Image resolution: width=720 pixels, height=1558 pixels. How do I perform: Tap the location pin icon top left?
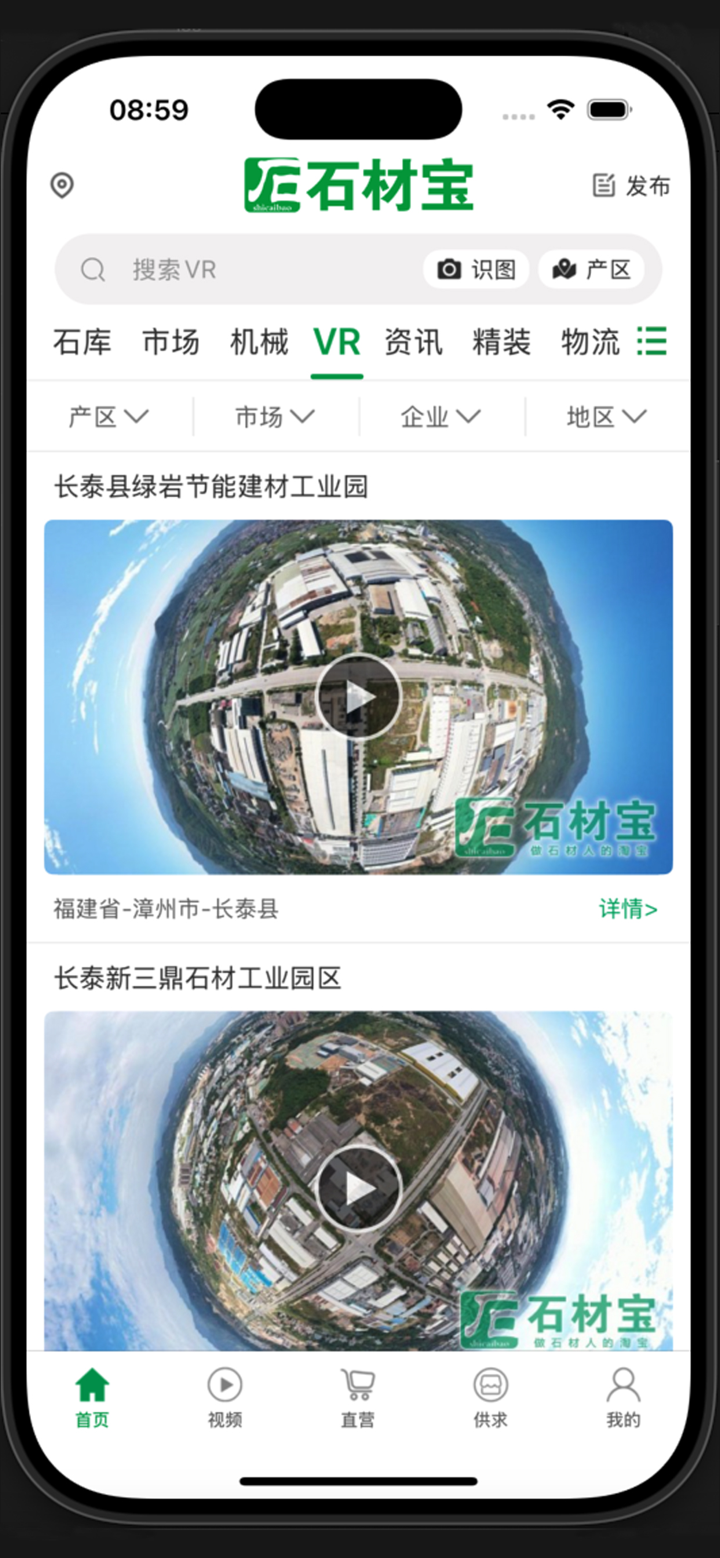(62, 186)
